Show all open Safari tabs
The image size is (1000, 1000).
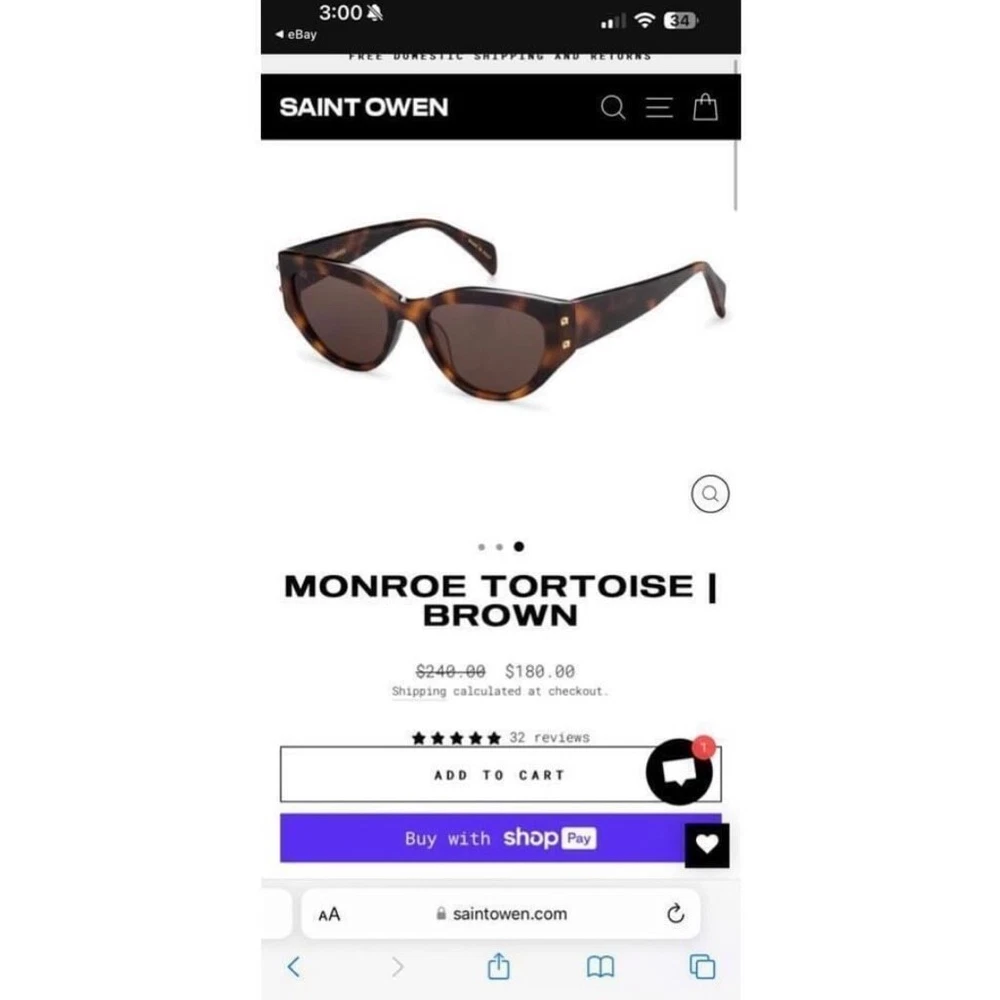pos(703,967)
